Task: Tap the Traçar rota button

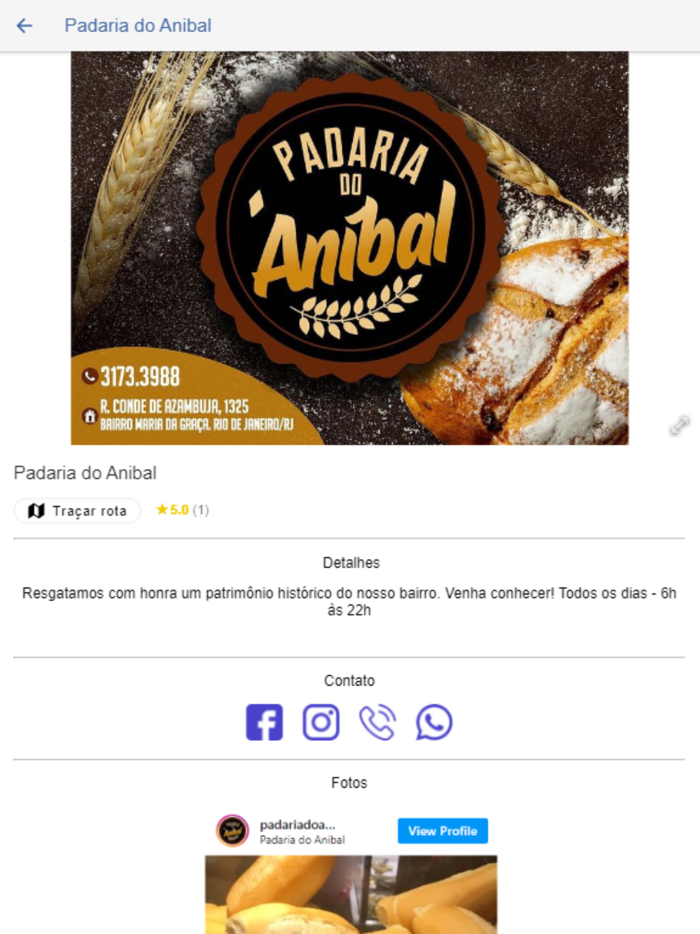Action: [78, 511]
